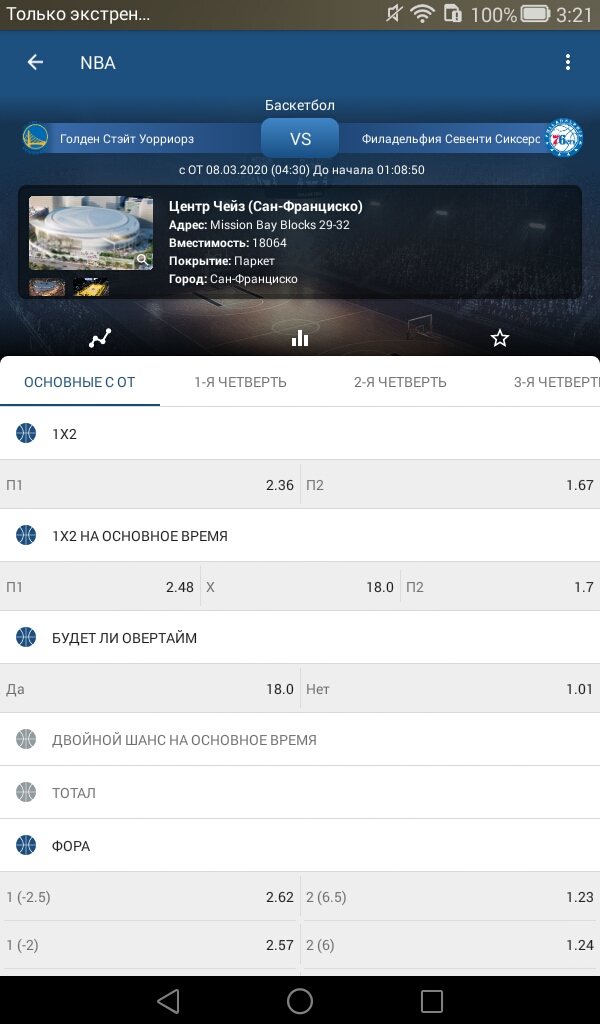Screen dimensions: 600x1024
Task: Expand ДВОЙНОЙ ШАНС НА ОСНОВНОЕ ВРЕМЯ section
Action: [x=300, y=740]
